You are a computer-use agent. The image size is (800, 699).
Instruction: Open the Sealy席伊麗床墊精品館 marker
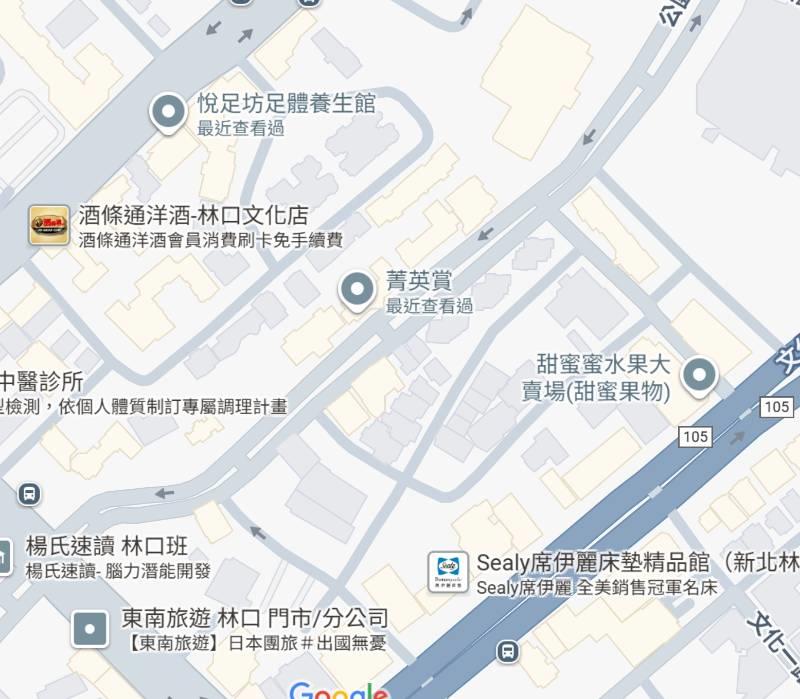tap(448, 571)
